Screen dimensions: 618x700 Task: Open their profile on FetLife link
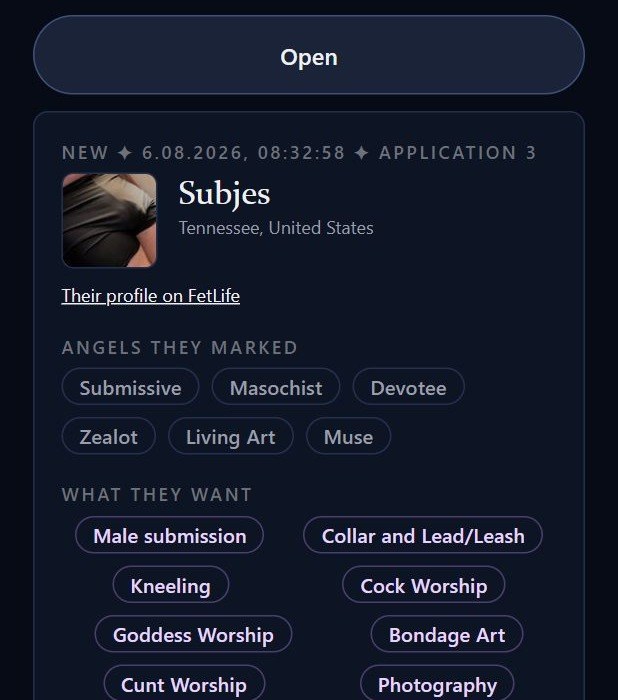click(x=150, y=296)
